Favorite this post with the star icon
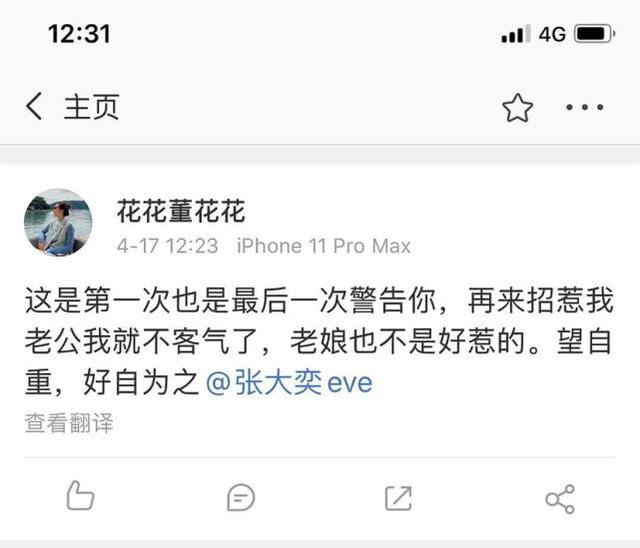 [517, 108]
